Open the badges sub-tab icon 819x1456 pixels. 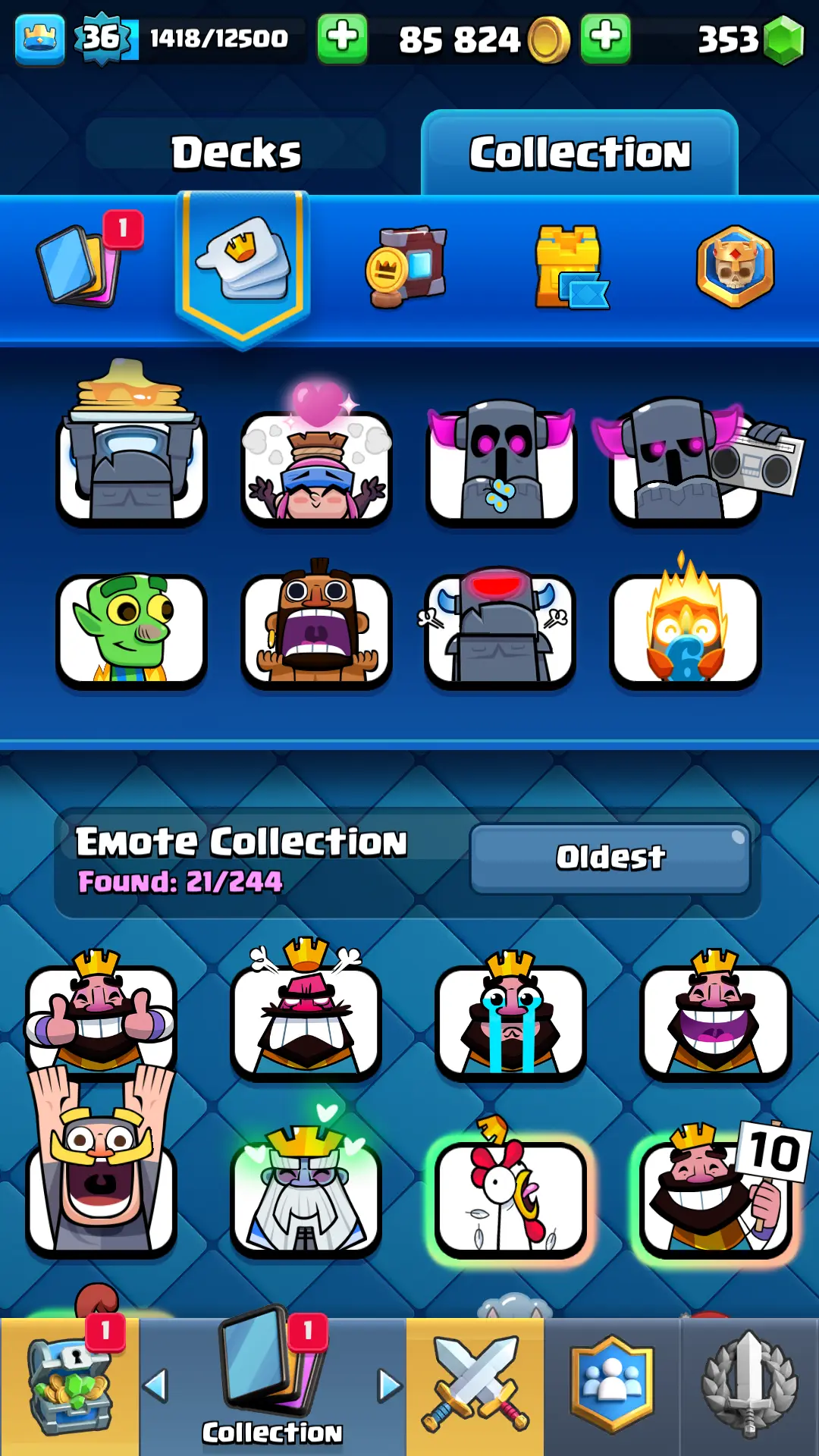[x=735, y=265]
